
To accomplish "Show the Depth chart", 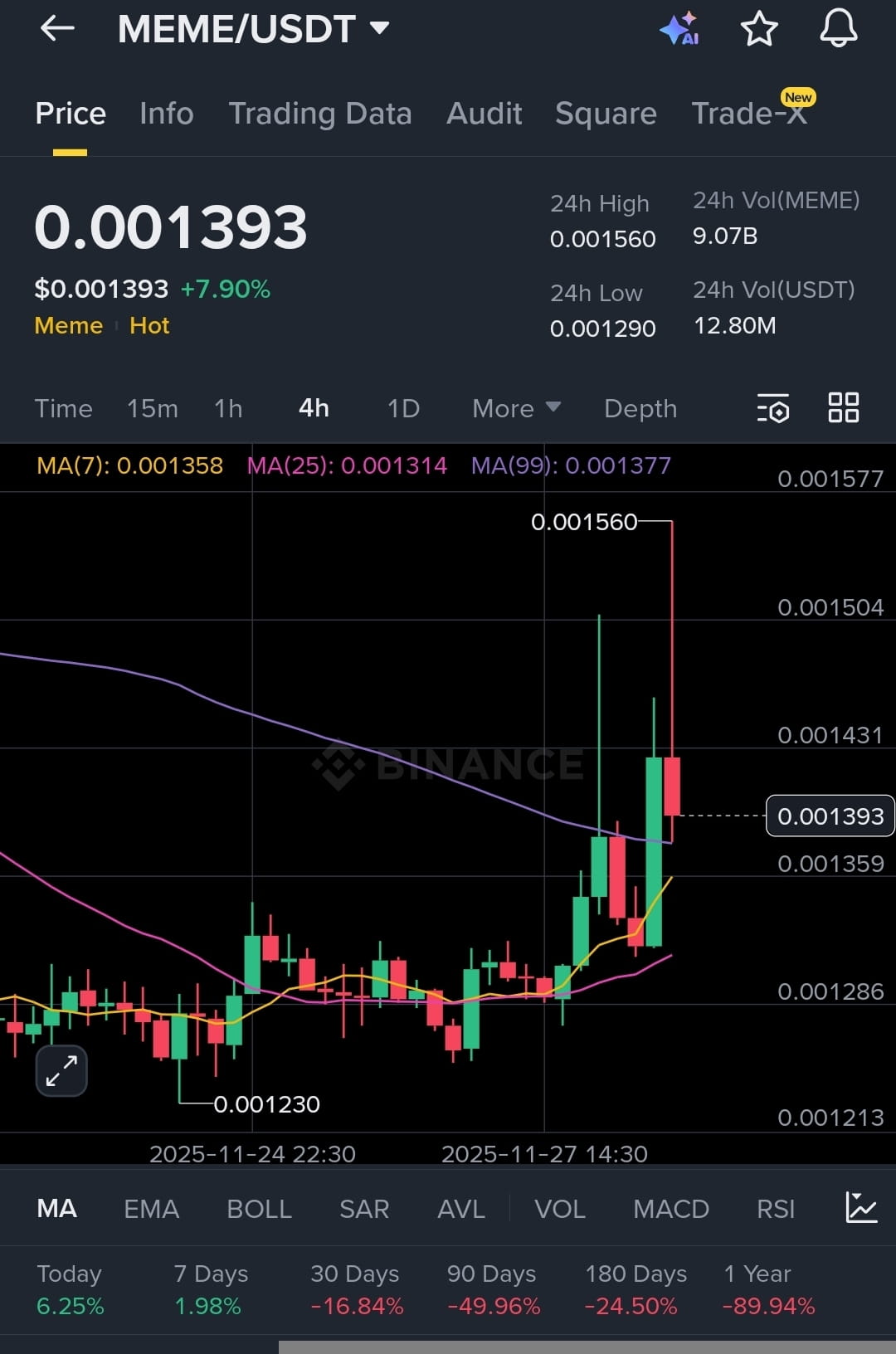I will (x=640, y=408).
